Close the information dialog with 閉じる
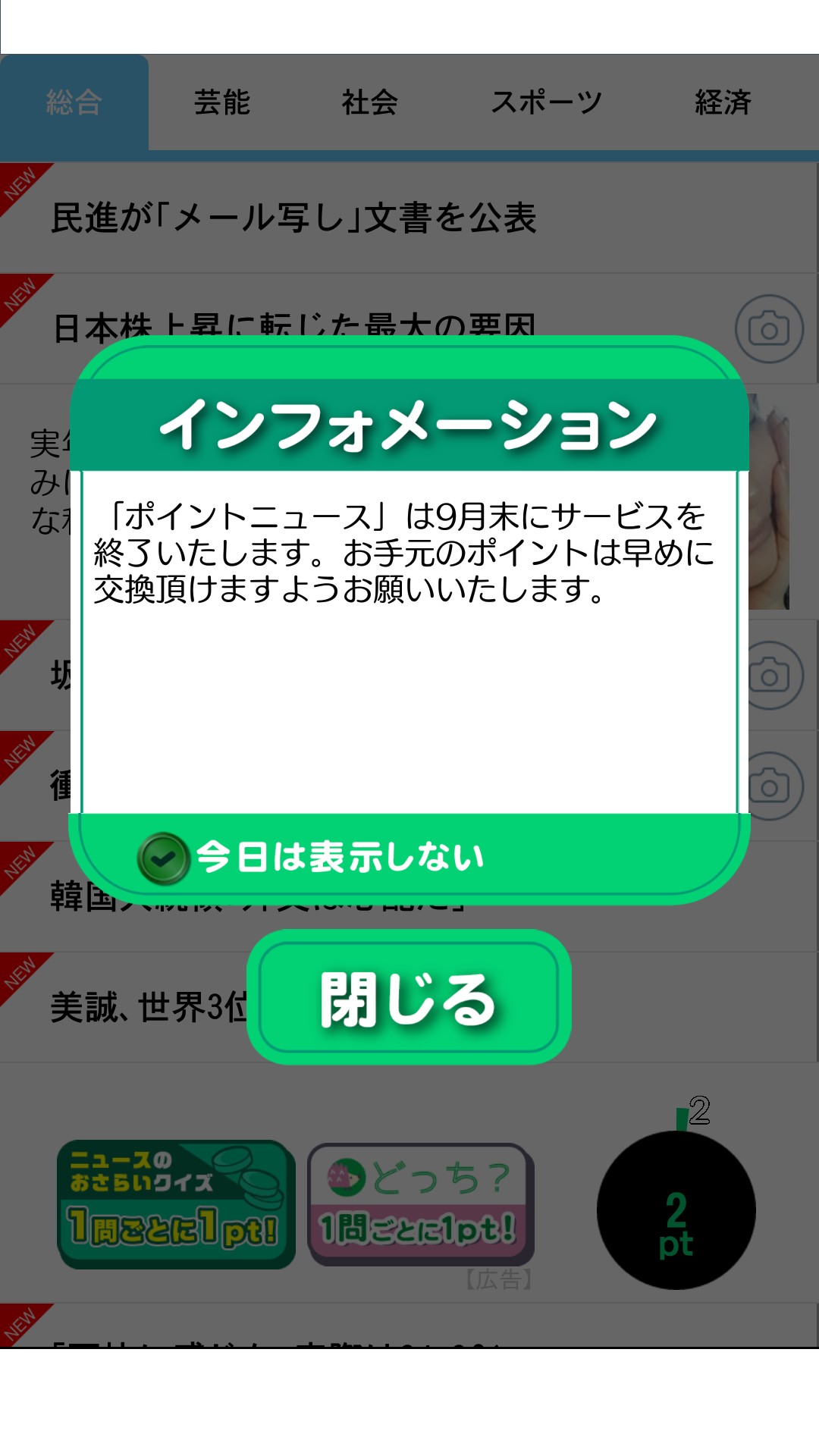Screen dimensions: 819x1456 [x=409, y=997]
